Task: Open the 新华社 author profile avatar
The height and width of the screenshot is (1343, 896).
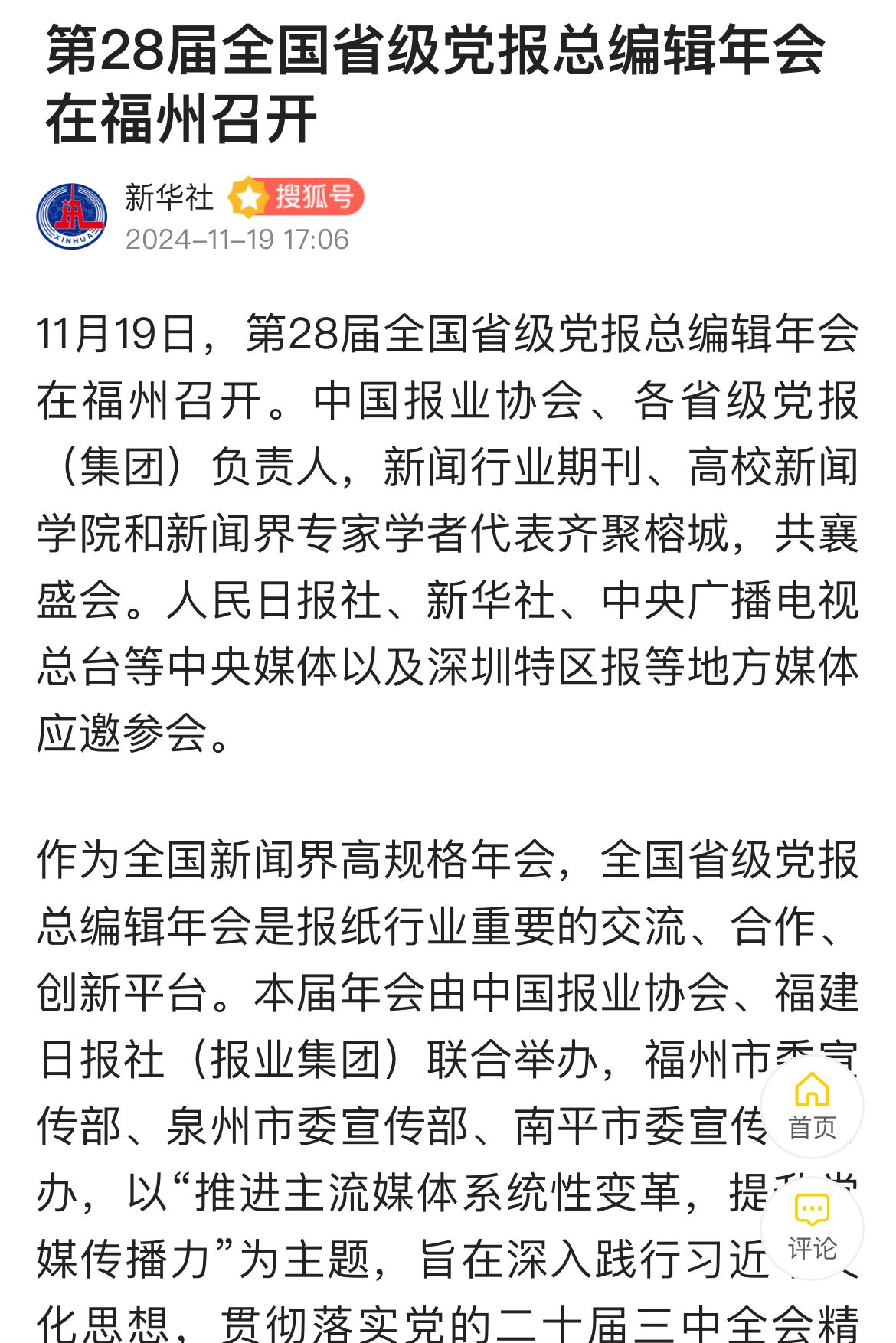Action: coord(71,217)
